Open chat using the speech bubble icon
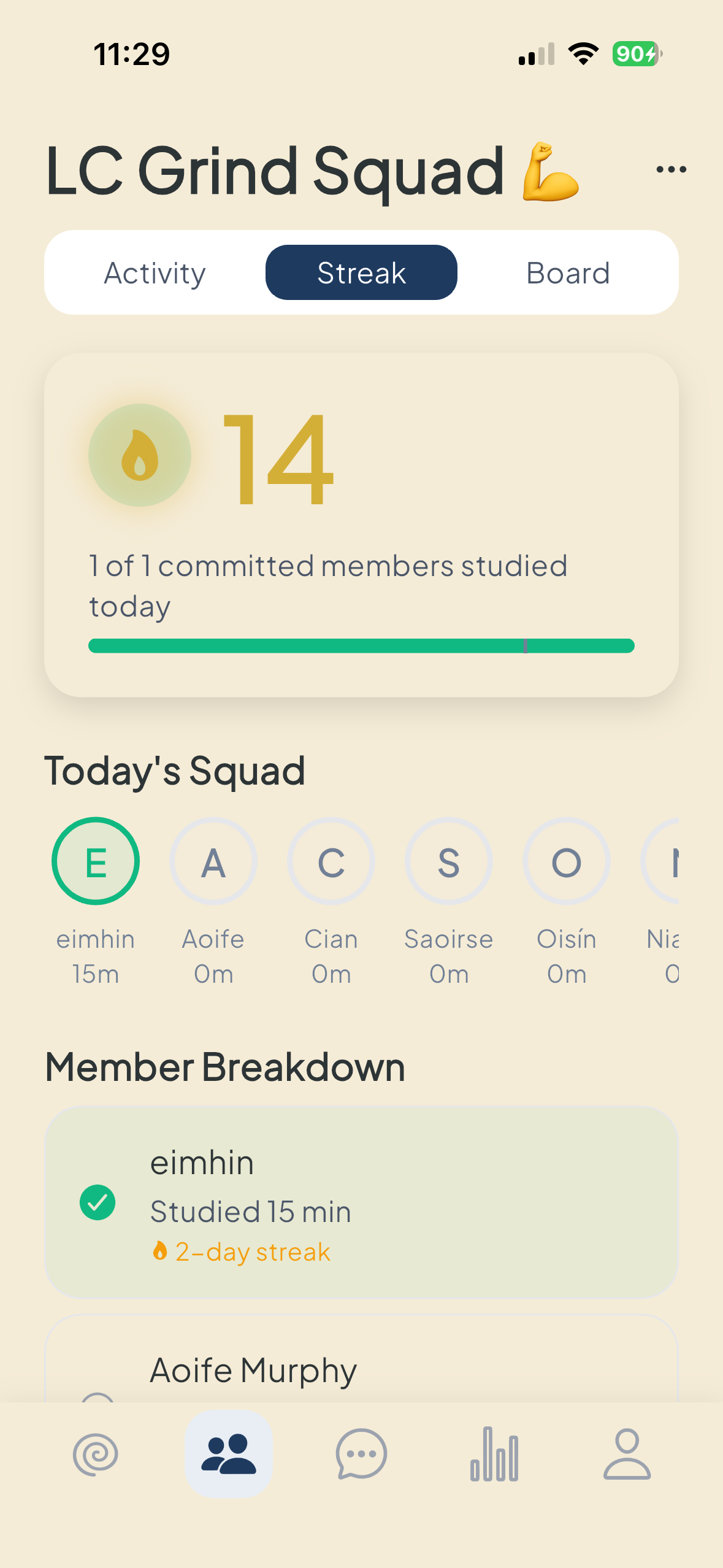The width and height of the screenshot is (723, 1568). 362,1452
